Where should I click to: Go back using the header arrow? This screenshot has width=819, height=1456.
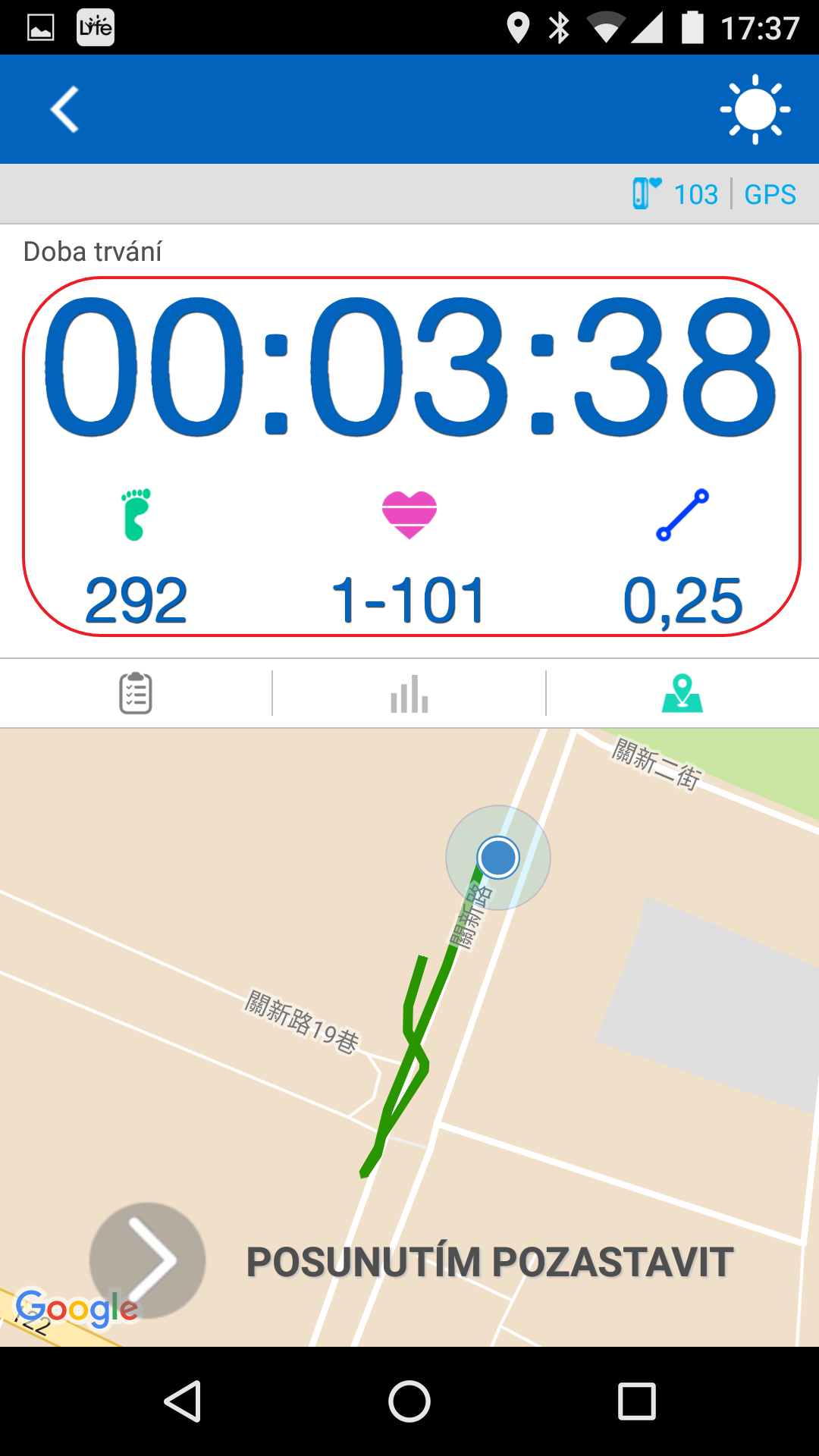click(65, 109)
